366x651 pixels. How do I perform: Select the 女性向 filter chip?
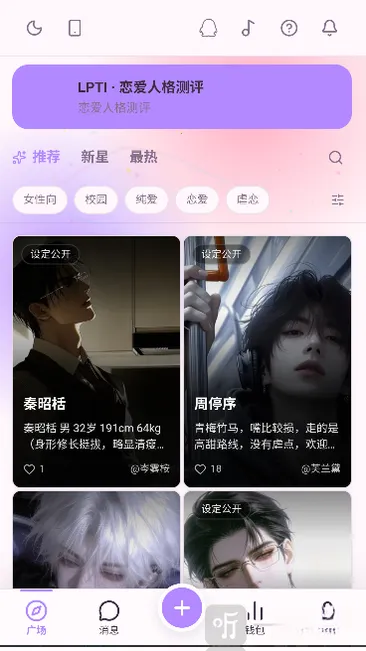point(40,200)
